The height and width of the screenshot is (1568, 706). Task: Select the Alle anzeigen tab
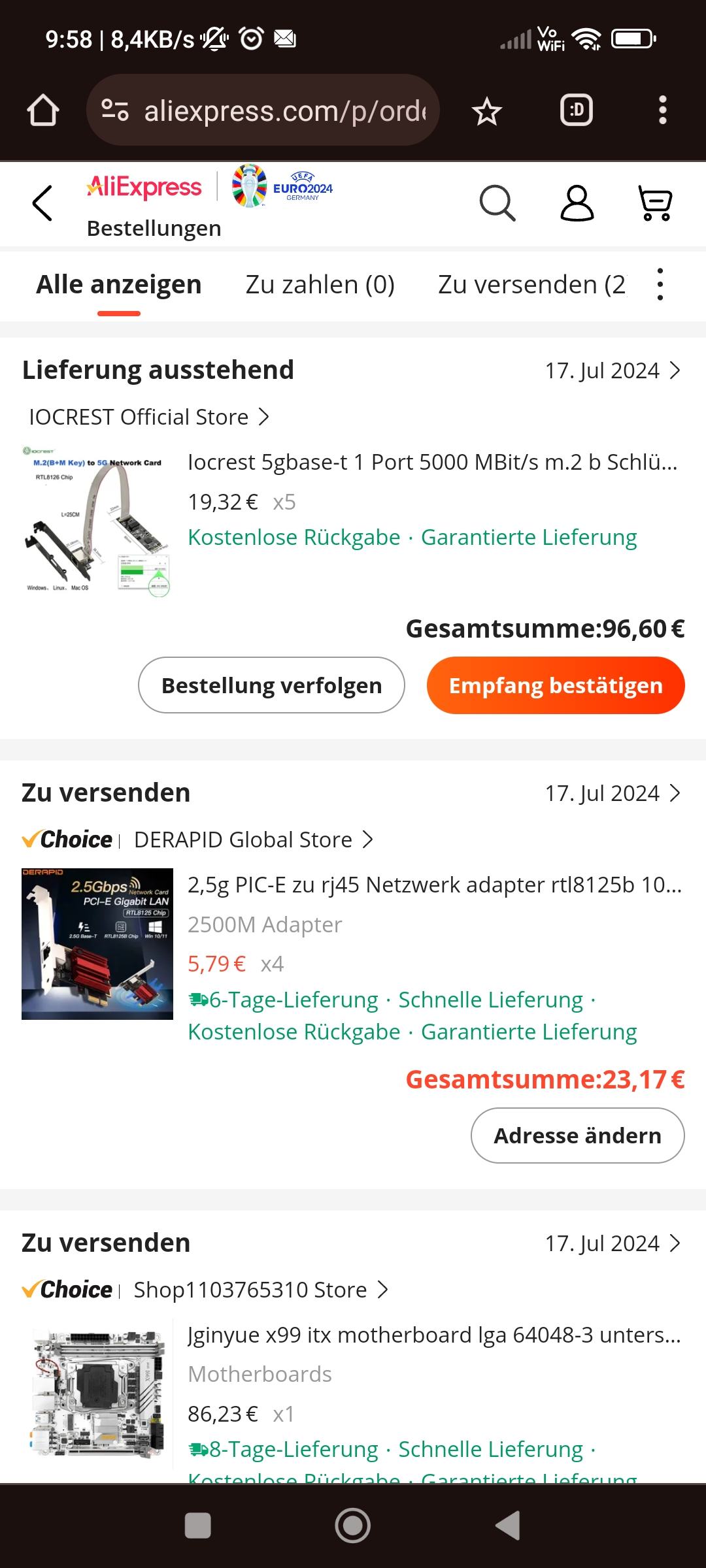[x=119, y=285]
